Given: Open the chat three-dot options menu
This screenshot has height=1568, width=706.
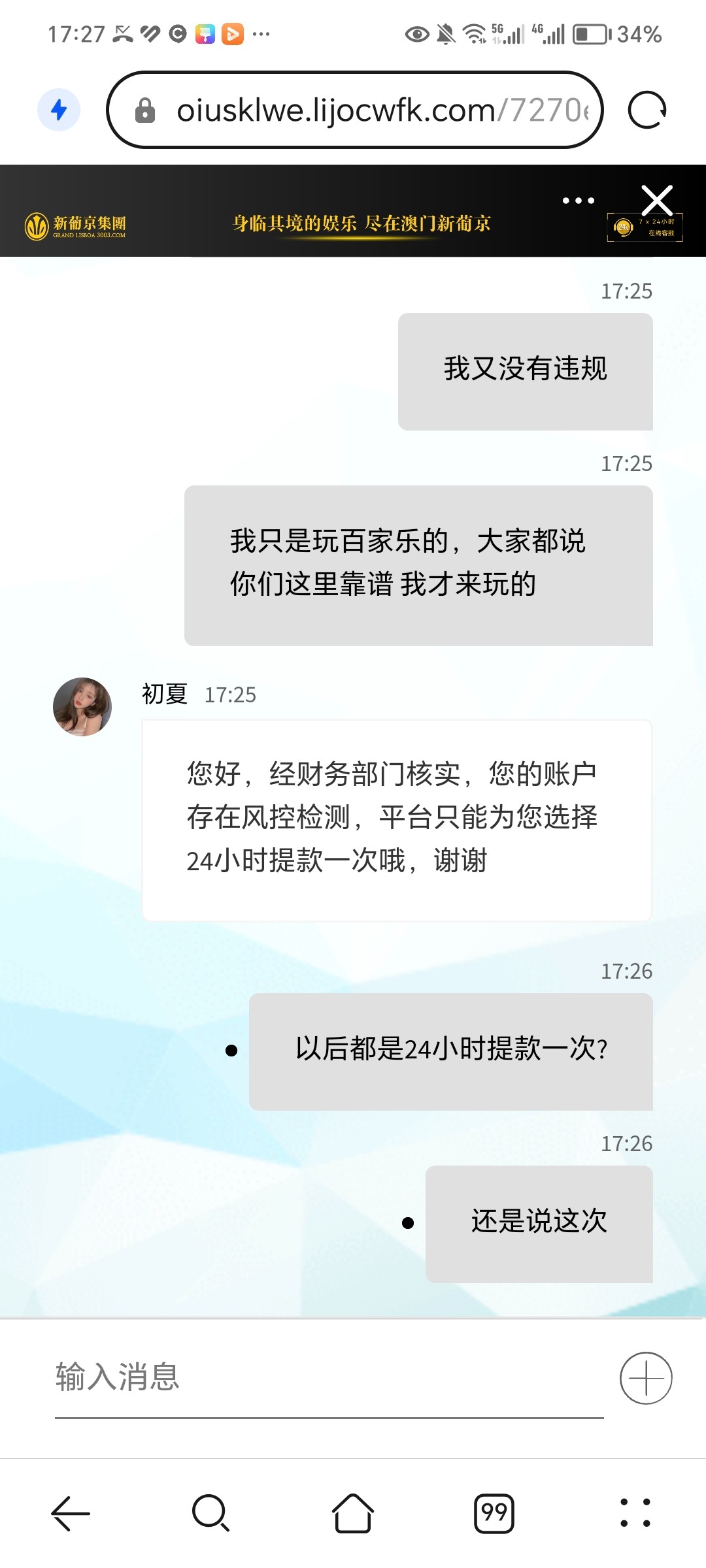Looking at the screenshot, I should (x=579, y=201).
